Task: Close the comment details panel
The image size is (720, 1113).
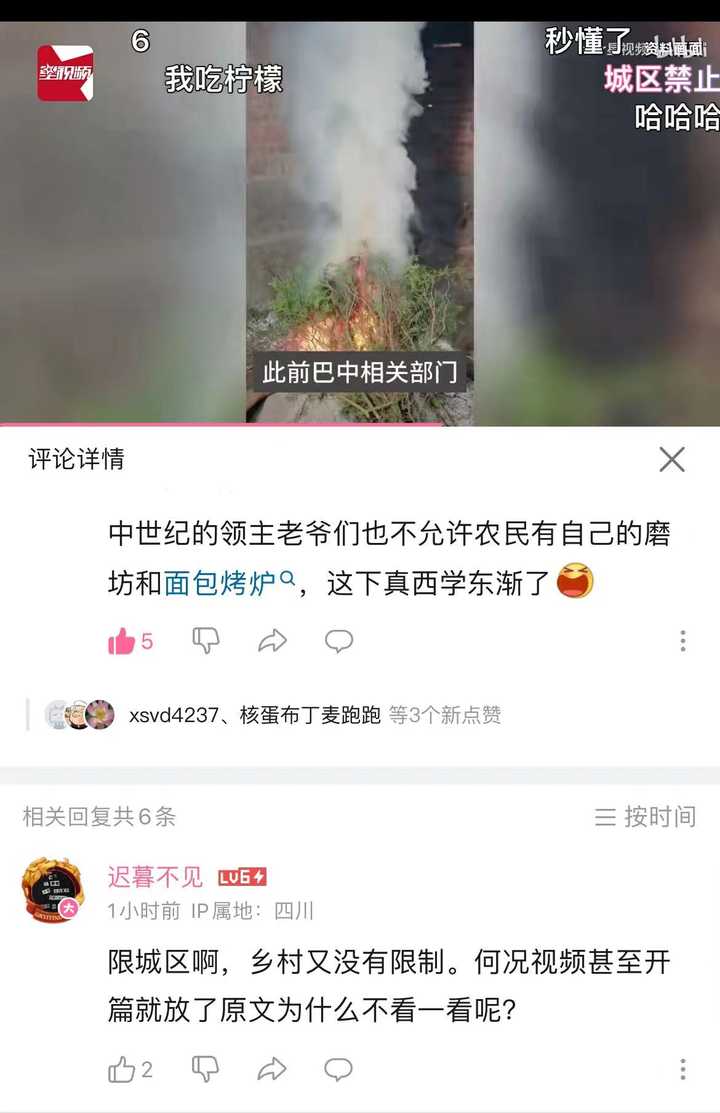Action: (672, 459)
